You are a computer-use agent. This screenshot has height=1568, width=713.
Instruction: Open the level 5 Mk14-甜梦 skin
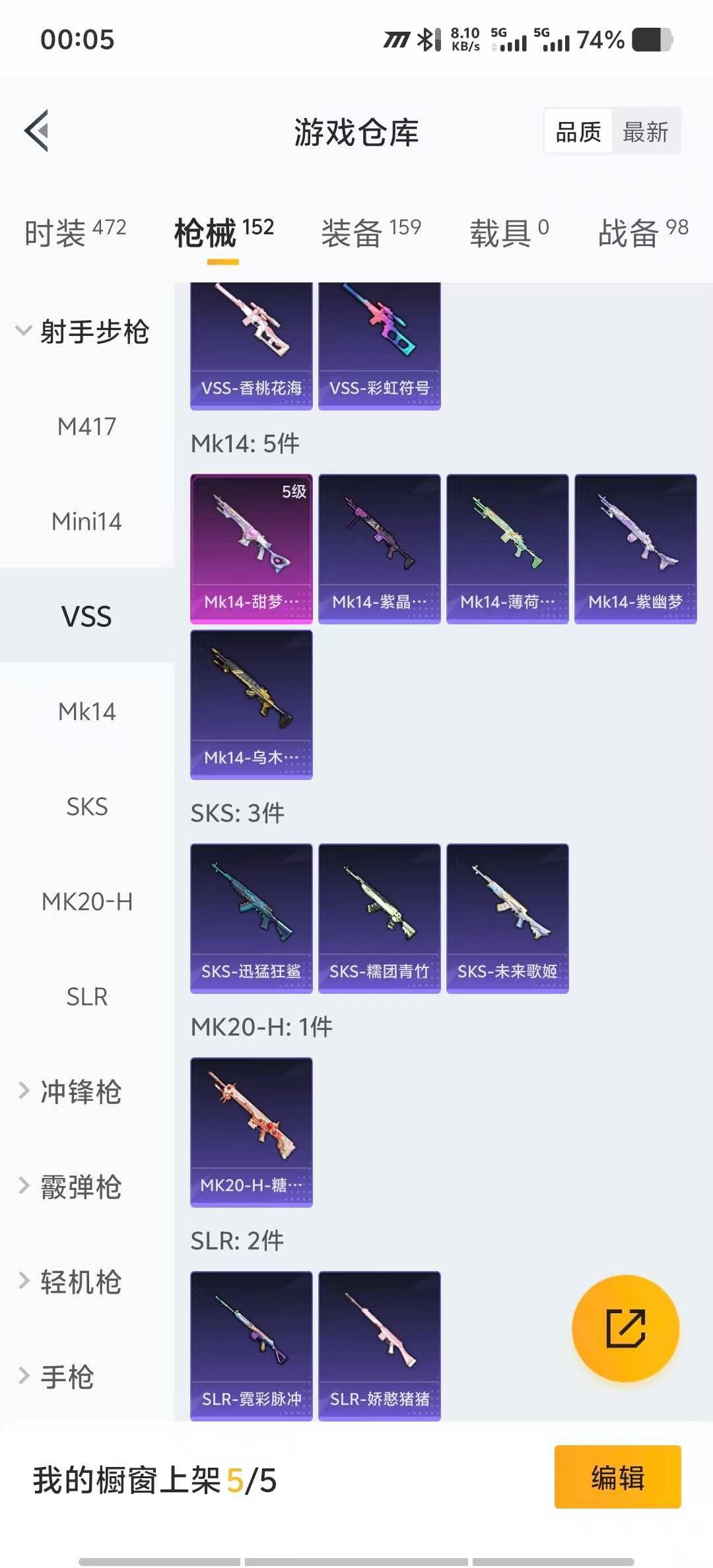tap(251, 548)
